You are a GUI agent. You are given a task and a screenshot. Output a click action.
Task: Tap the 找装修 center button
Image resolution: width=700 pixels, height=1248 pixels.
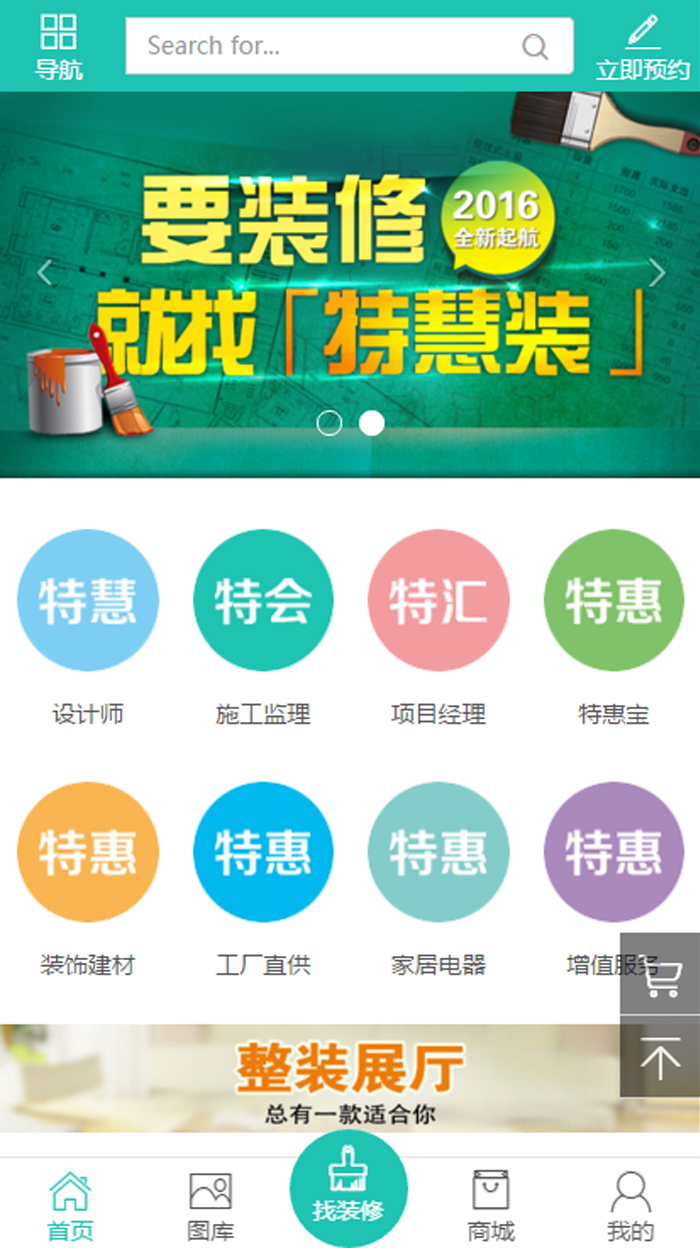pos(349,1190)
